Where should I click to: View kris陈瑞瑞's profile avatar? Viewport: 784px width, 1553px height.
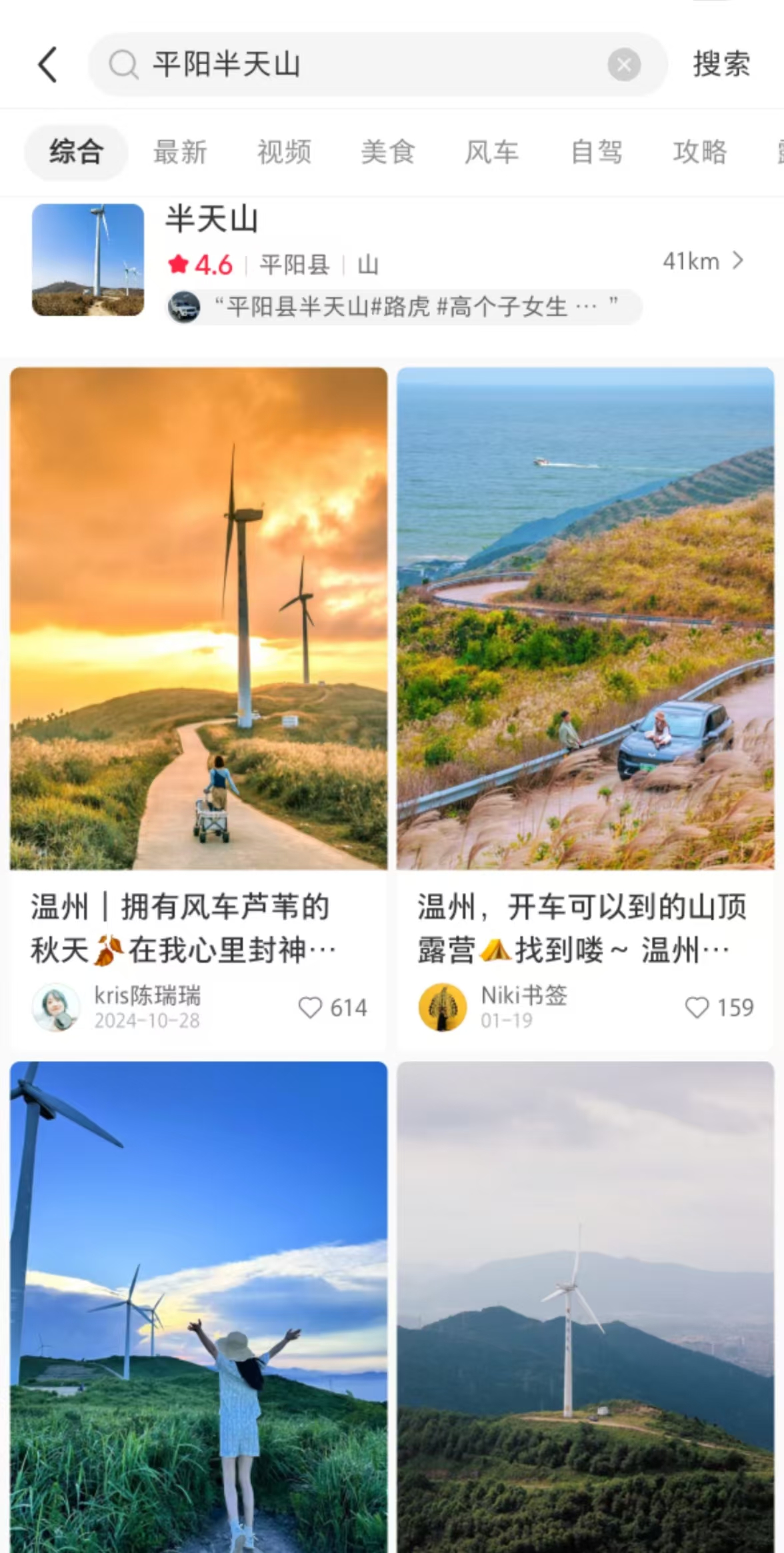(55, 1007)
